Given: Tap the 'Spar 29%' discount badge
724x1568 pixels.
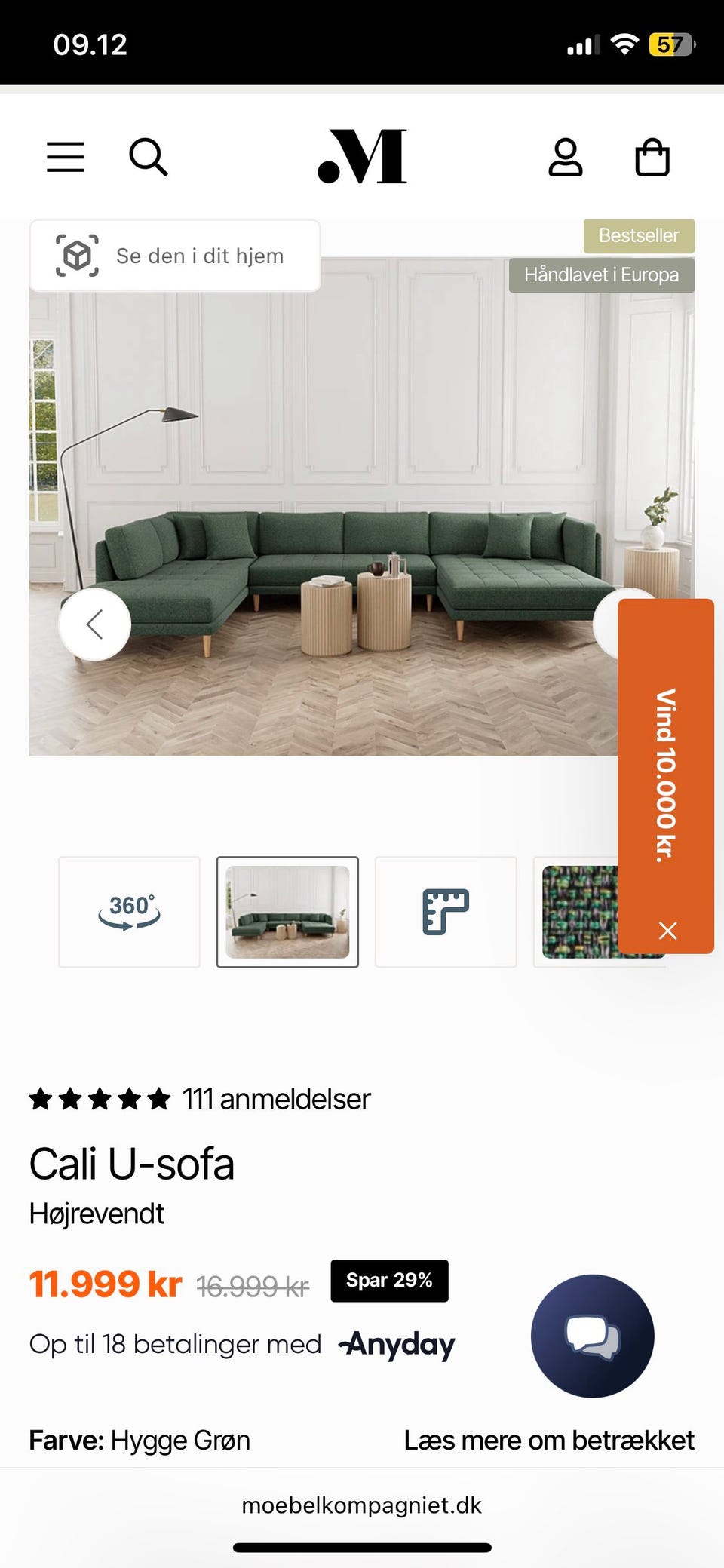Looking at the screenshot, I should click(x=389, y=1280).
